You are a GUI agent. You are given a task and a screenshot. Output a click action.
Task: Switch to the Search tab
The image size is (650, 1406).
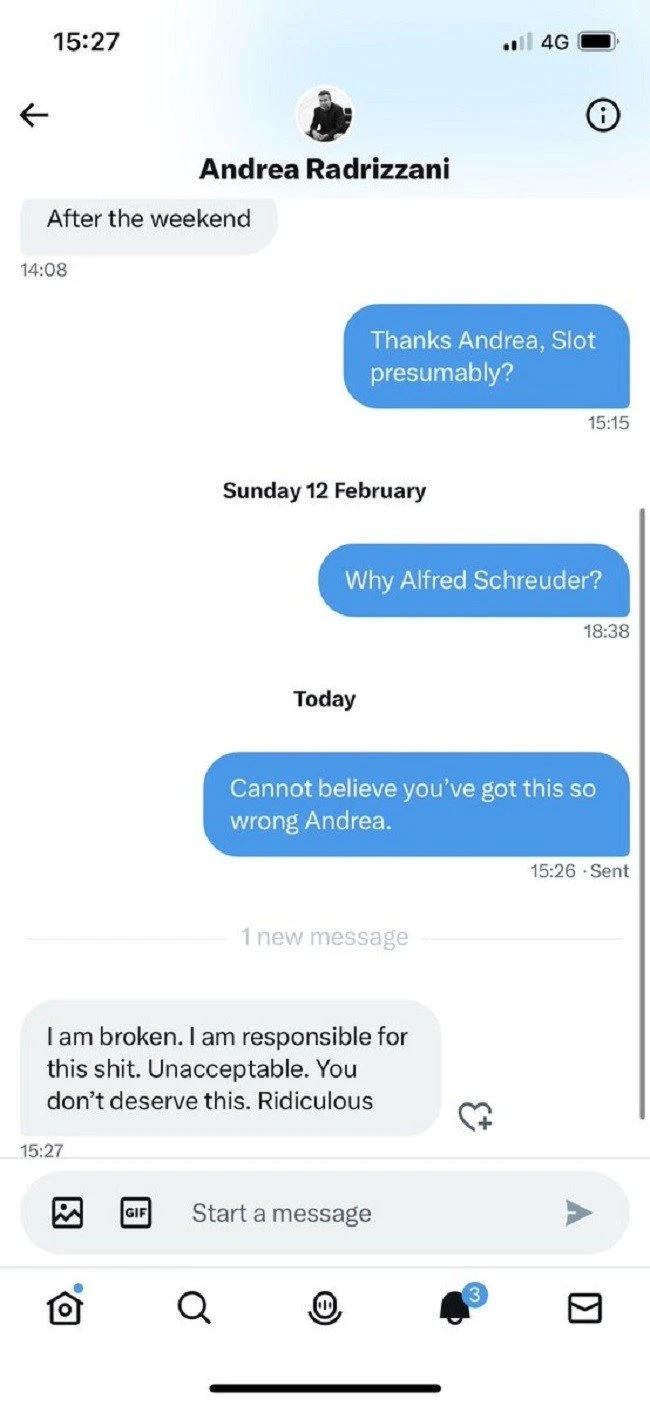click(x=193, y=1307)
